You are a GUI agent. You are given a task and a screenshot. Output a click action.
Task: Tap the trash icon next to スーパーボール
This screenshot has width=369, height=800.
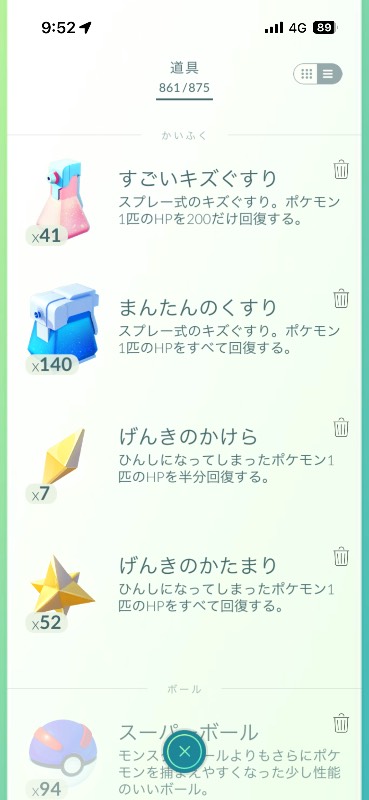click(x=341, y=723)
